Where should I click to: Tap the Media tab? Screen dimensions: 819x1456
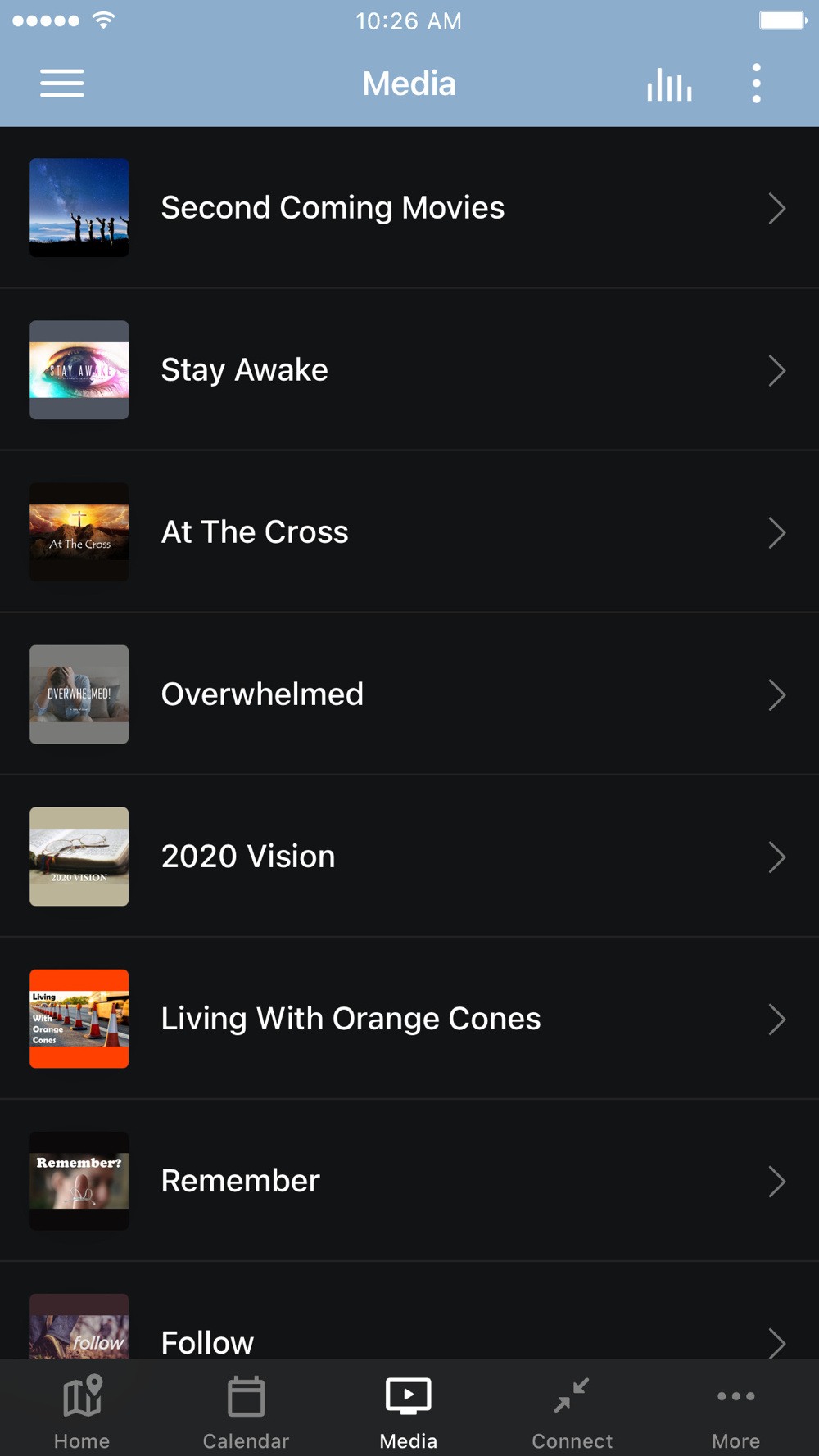coord(409,1412)
